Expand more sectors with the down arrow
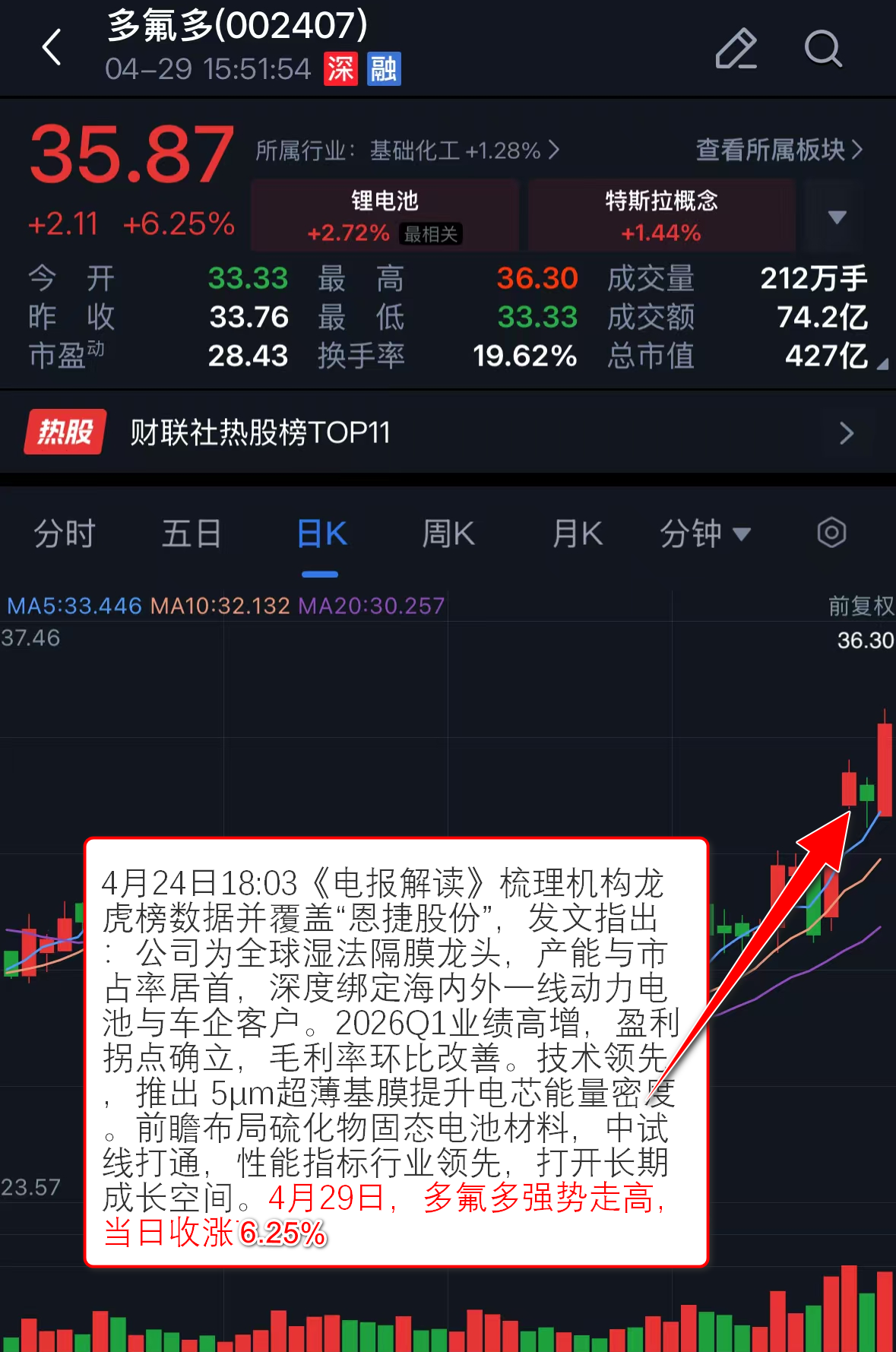896x1352 pixels. pyautogui.click(x=837, y=217)
